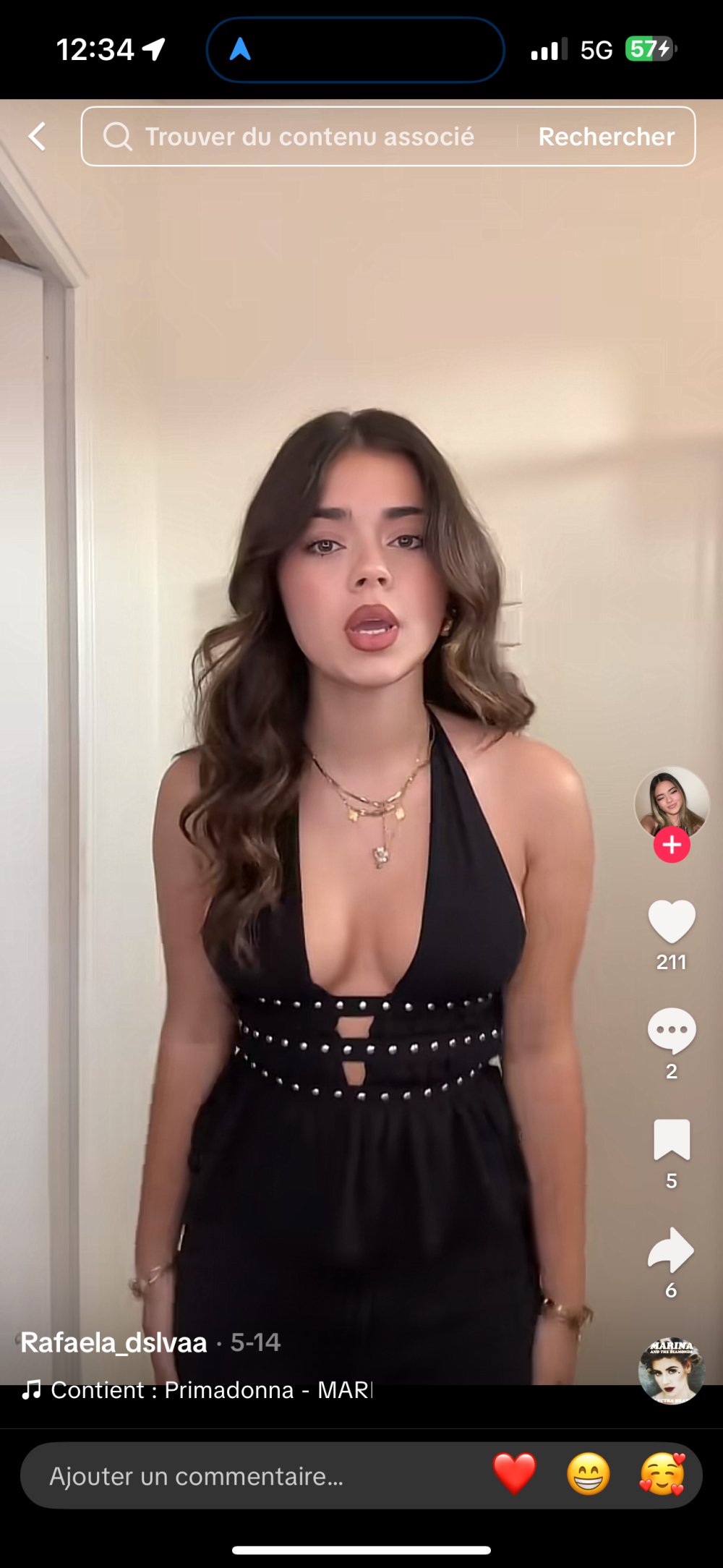Go back with the top-left arrow
Screen dimensions: 723x1568
37,136
